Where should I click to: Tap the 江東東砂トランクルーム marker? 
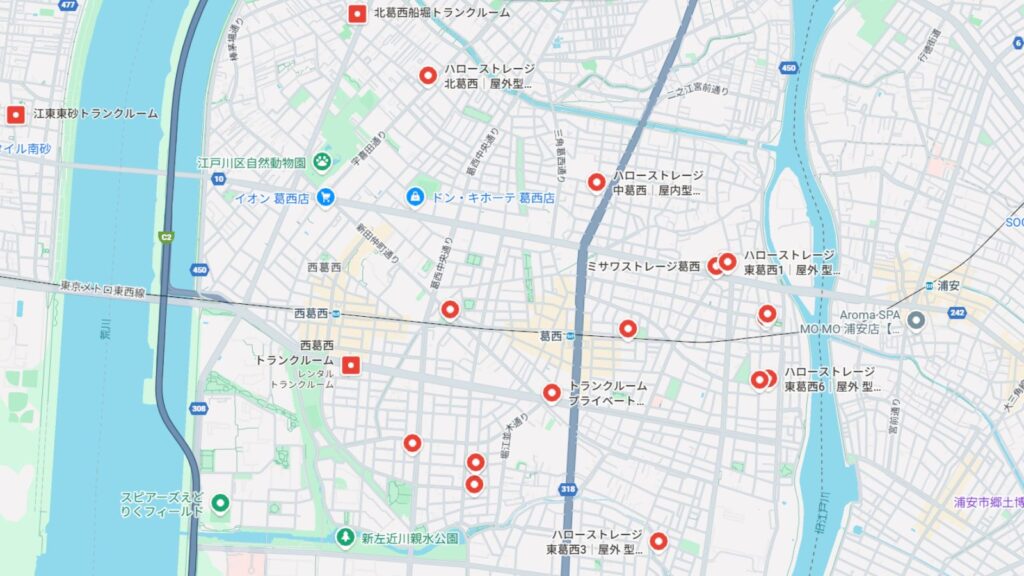15,115
